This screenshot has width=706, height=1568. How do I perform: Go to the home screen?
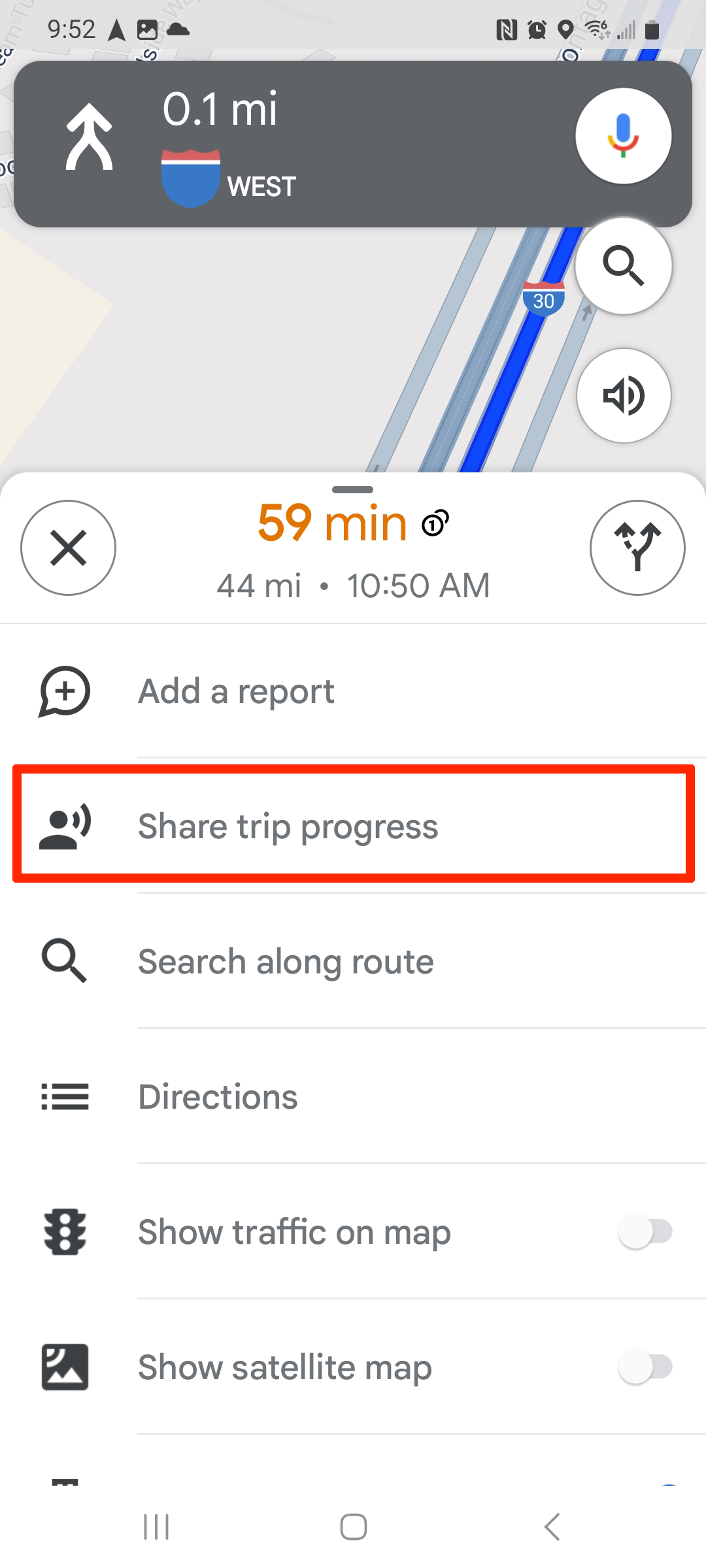(x=353, y=1527)
